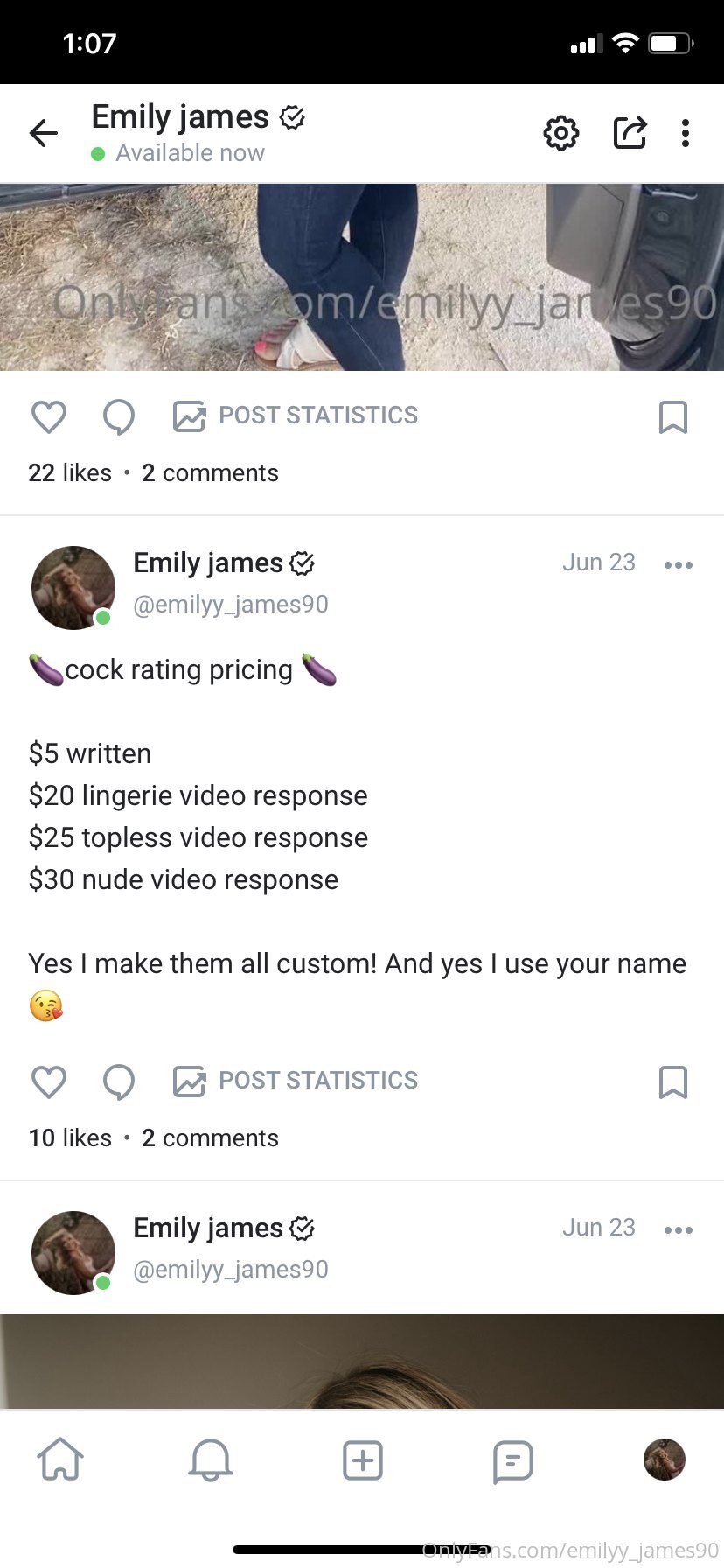The height and width of the screenshot is (1568, 724).
Task: Open the profile header overflow menu
Action: (686, 133)
